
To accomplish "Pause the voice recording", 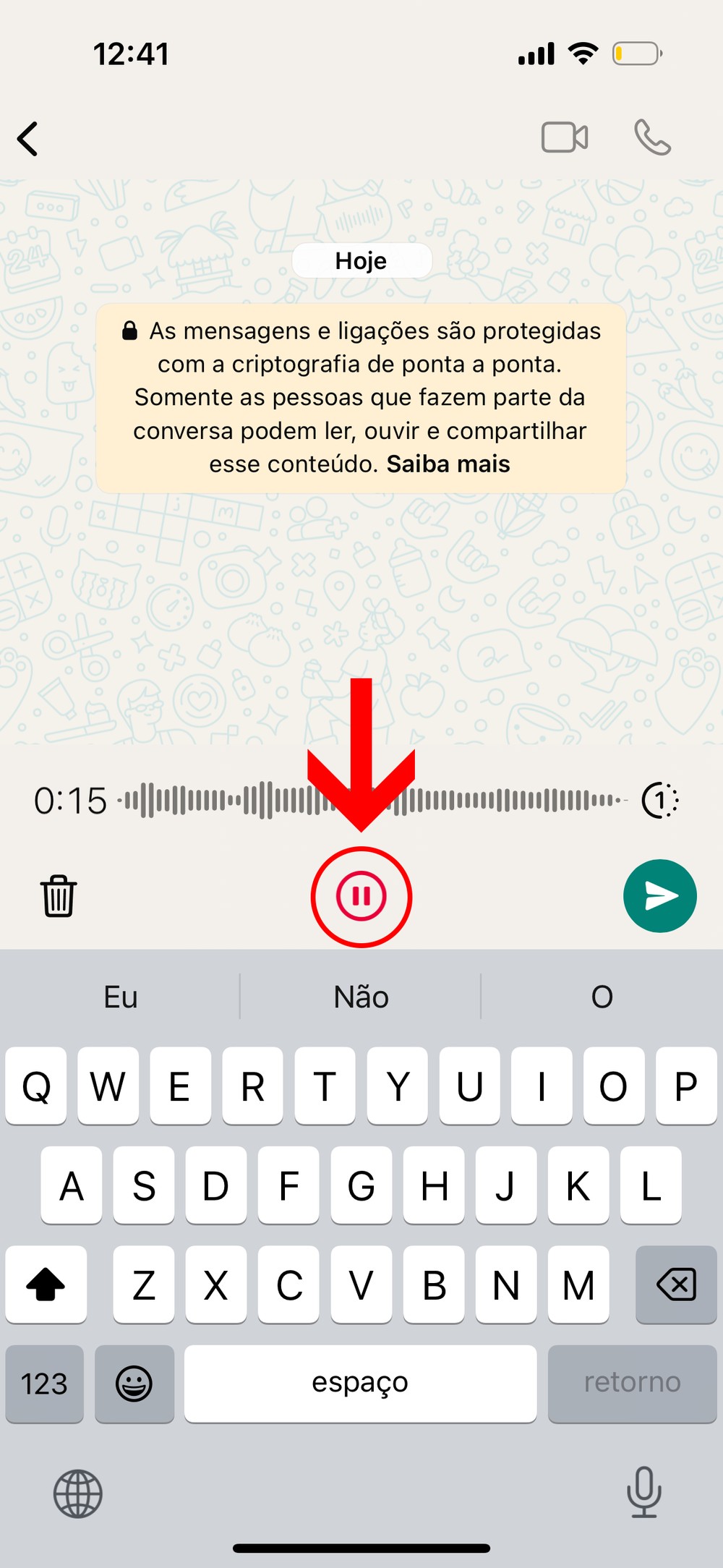I will point(361,897).
